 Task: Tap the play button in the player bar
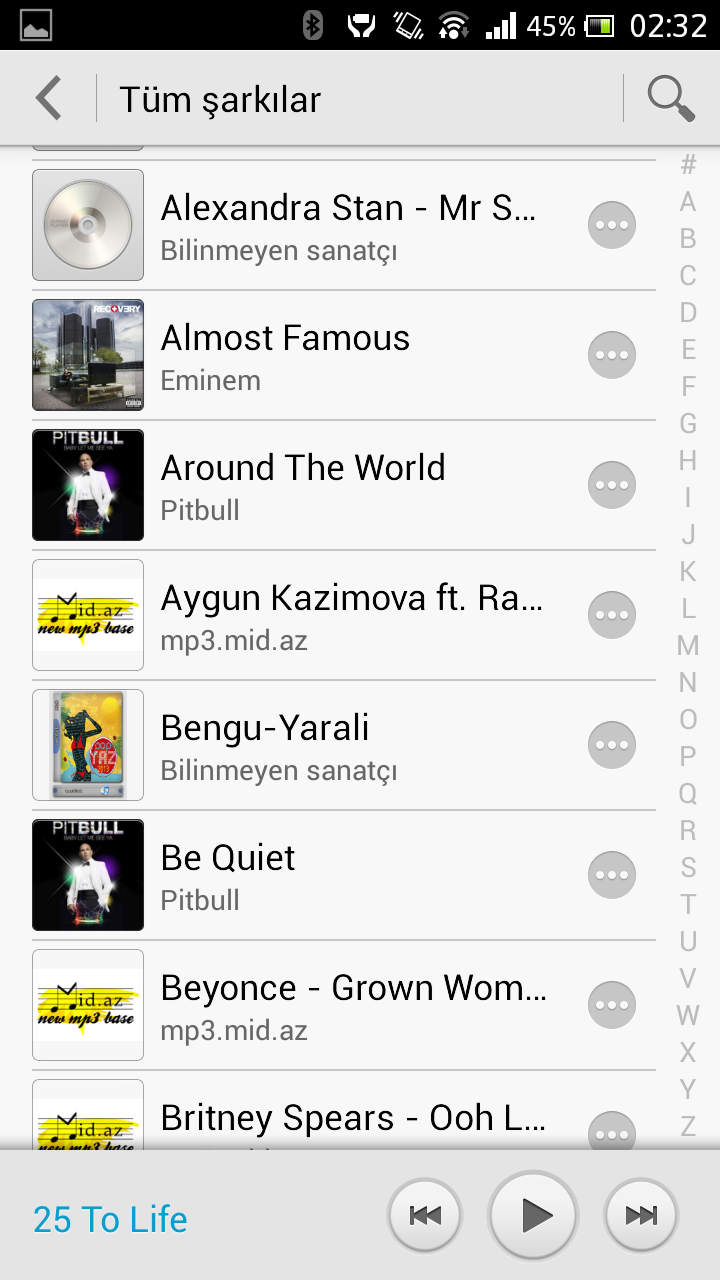(534, 1216)
